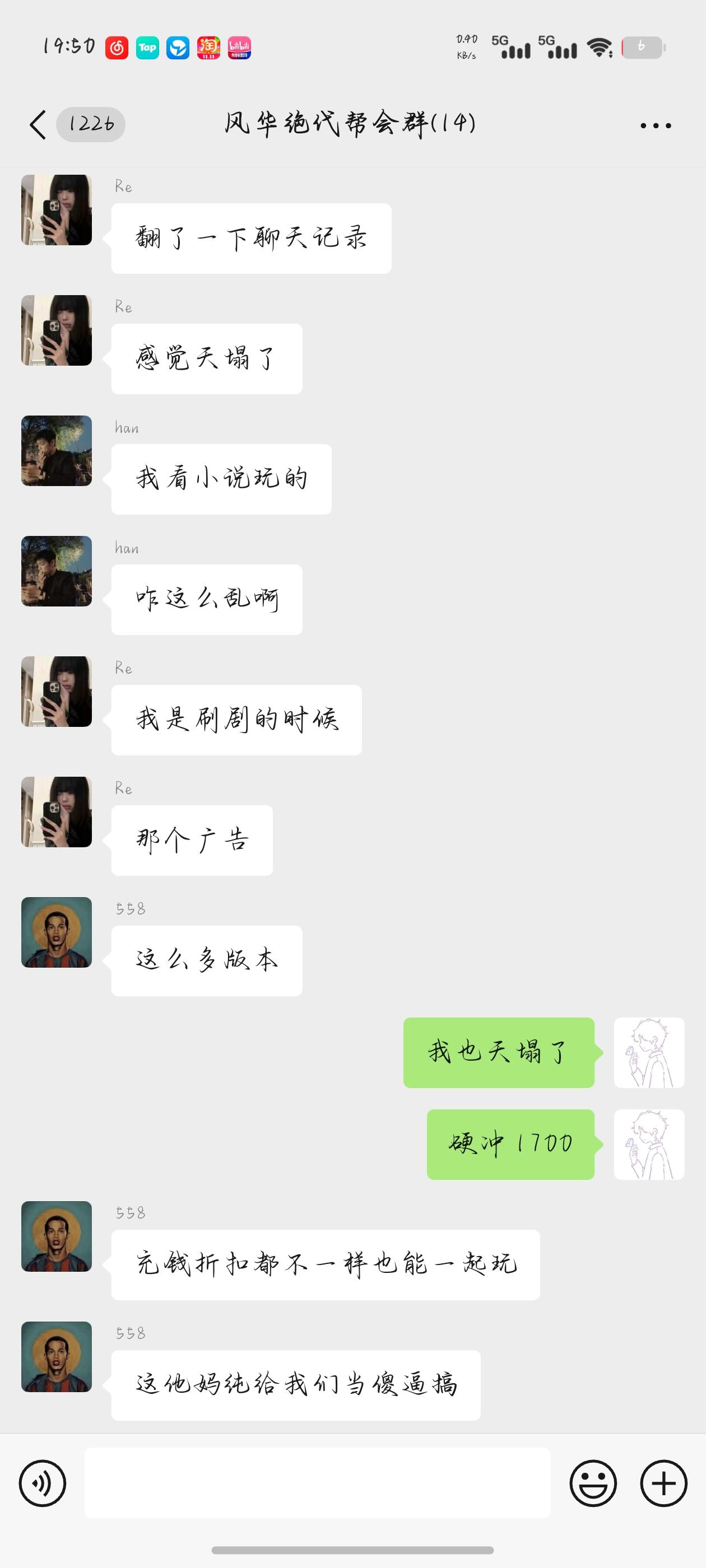Tap the 5G signal strength indicator
Image resolution: width=706 pixels, height=1568 pixels.
(515, 49)
